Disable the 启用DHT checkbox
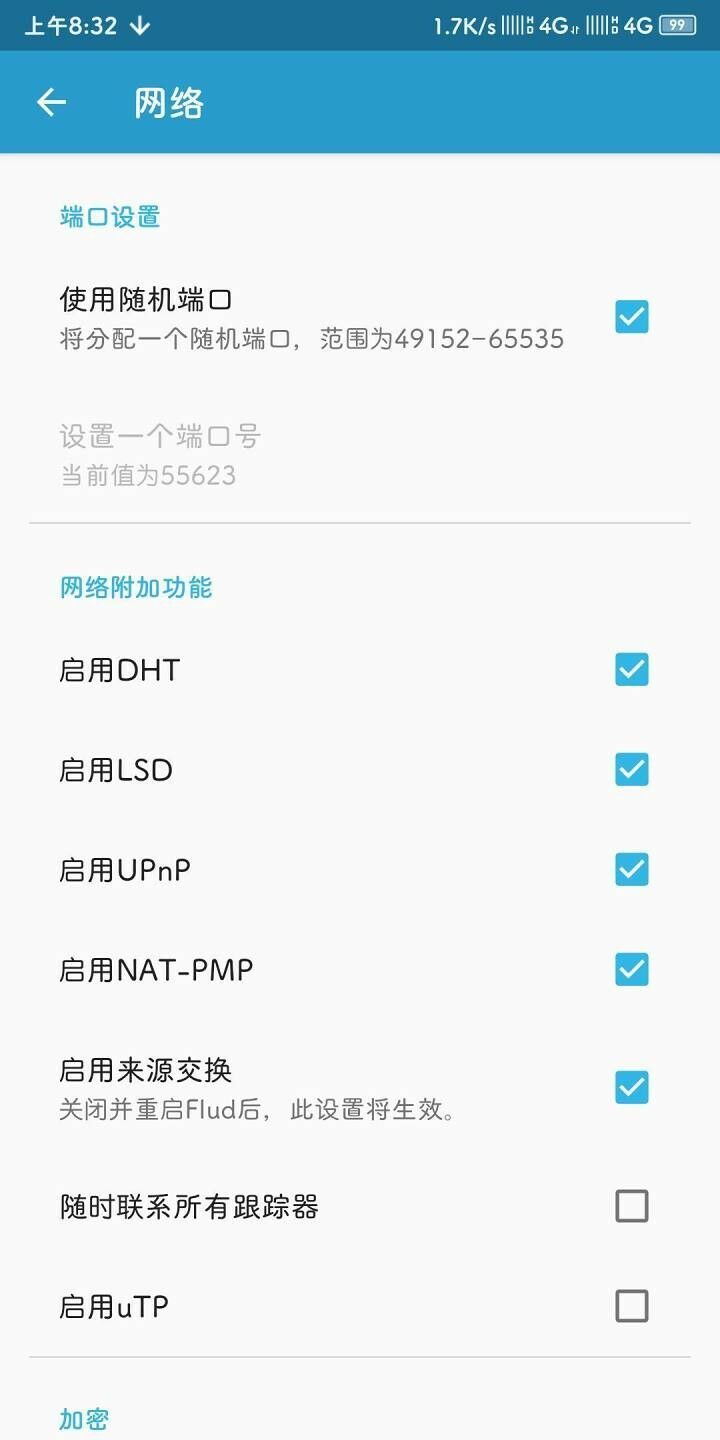This screenshot has width=720, height=1440. [632, 669]
